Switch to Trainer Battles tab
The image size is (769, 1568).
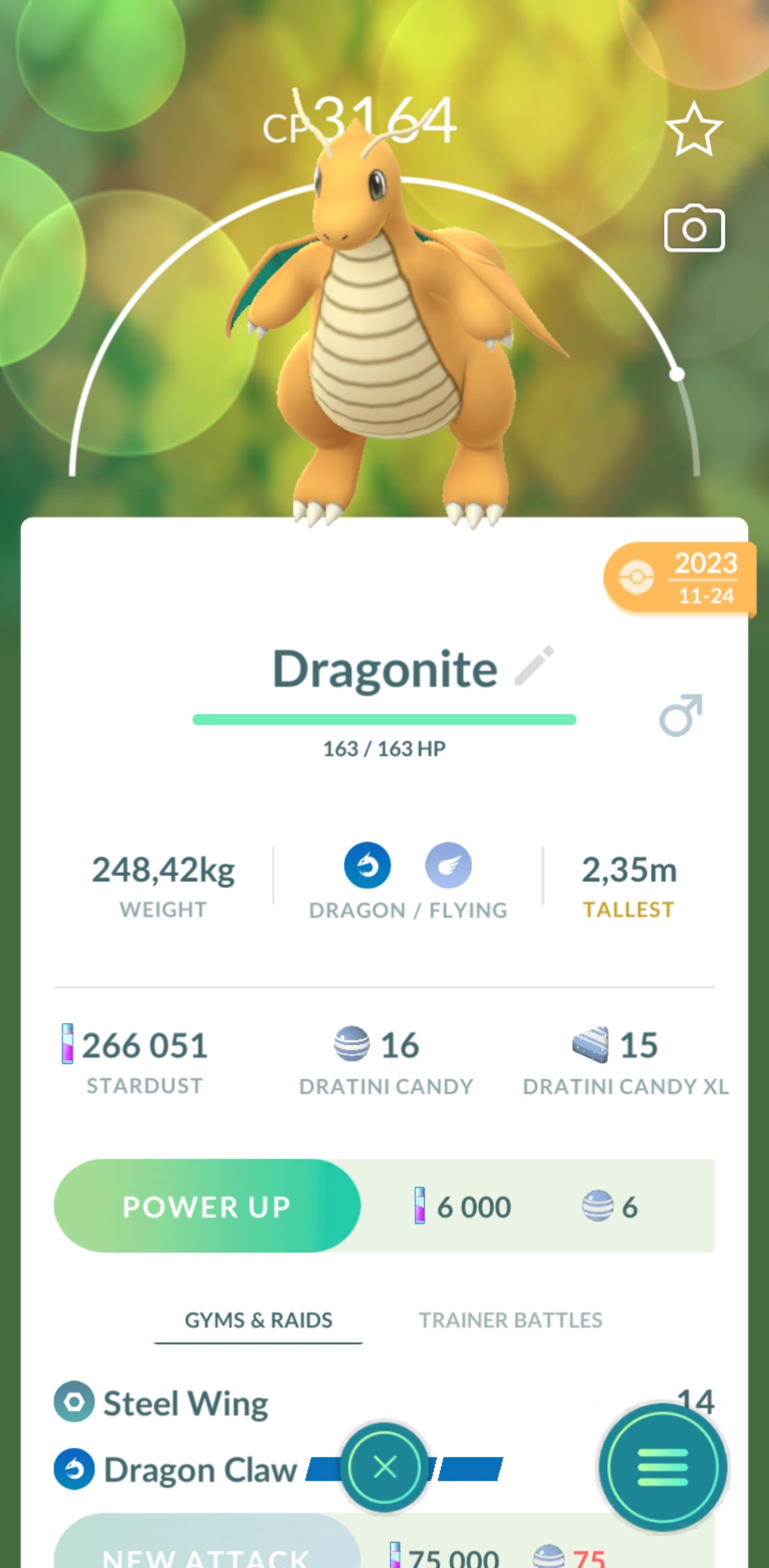click(510, 1320)
